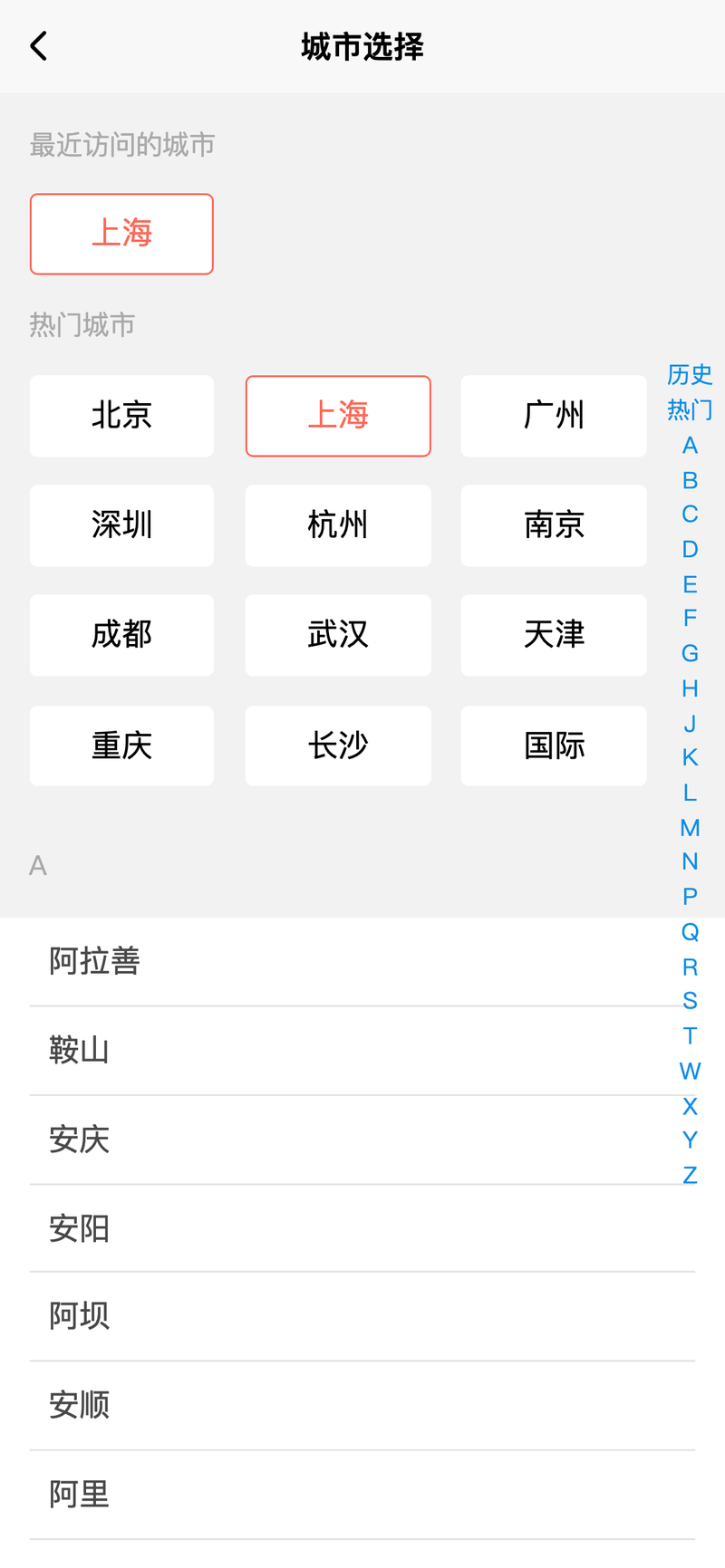Image resolution: width=725 pixels, height=1568 pixels.
Task: Pick 广州 in the hot cities grid
Action: pyautogui.click(x=554, y=416)
